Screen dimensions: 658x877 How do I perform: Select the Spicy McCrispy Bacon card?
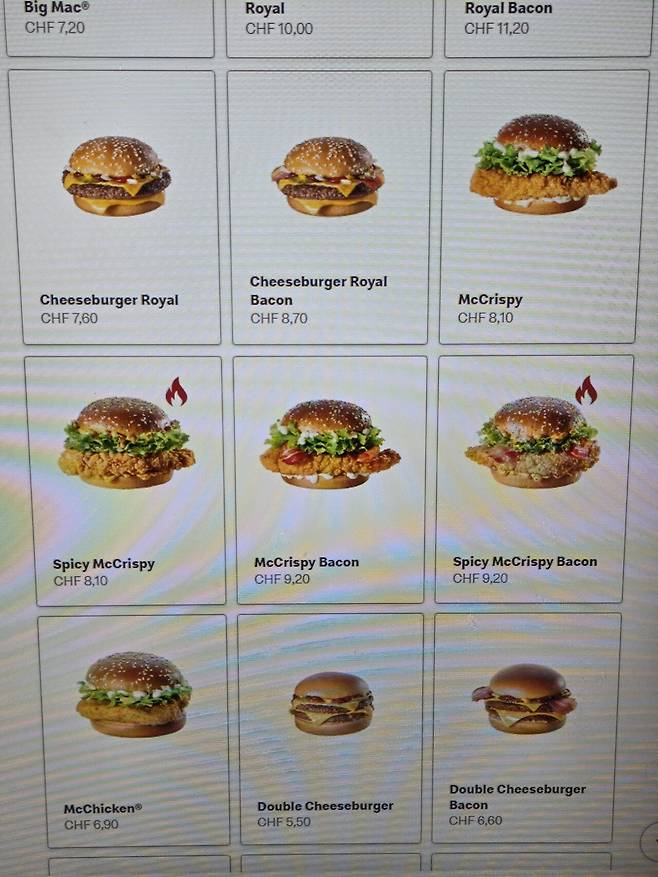pyautogui.click(x=534, y=480)
